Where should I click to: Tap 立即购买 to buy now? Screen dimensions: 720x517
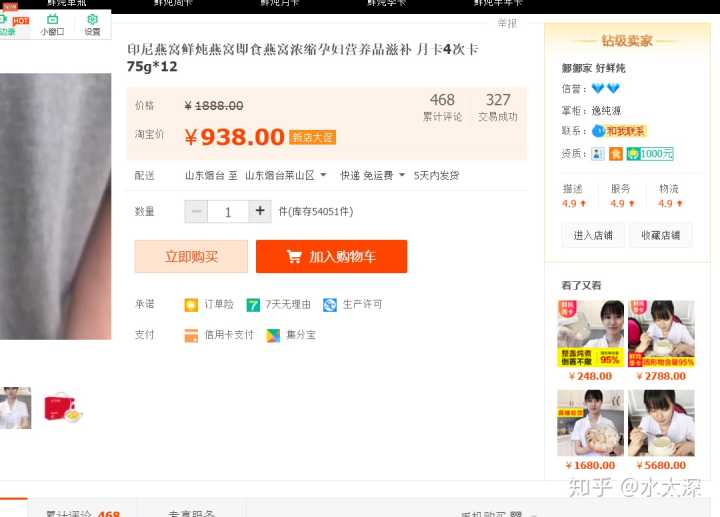191,257
